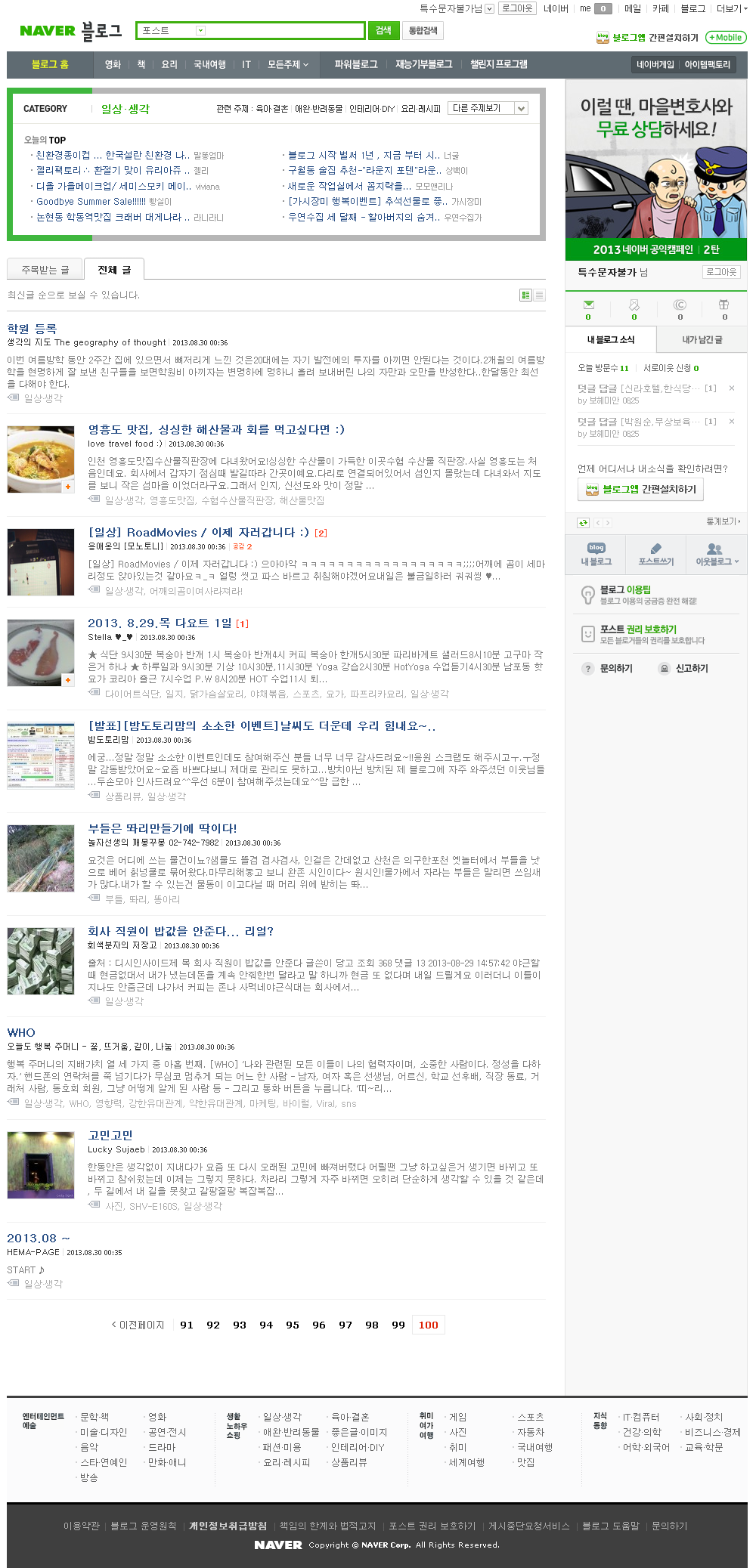
Task: Go to page 99 in the pagination
Action: (398, 1325)
